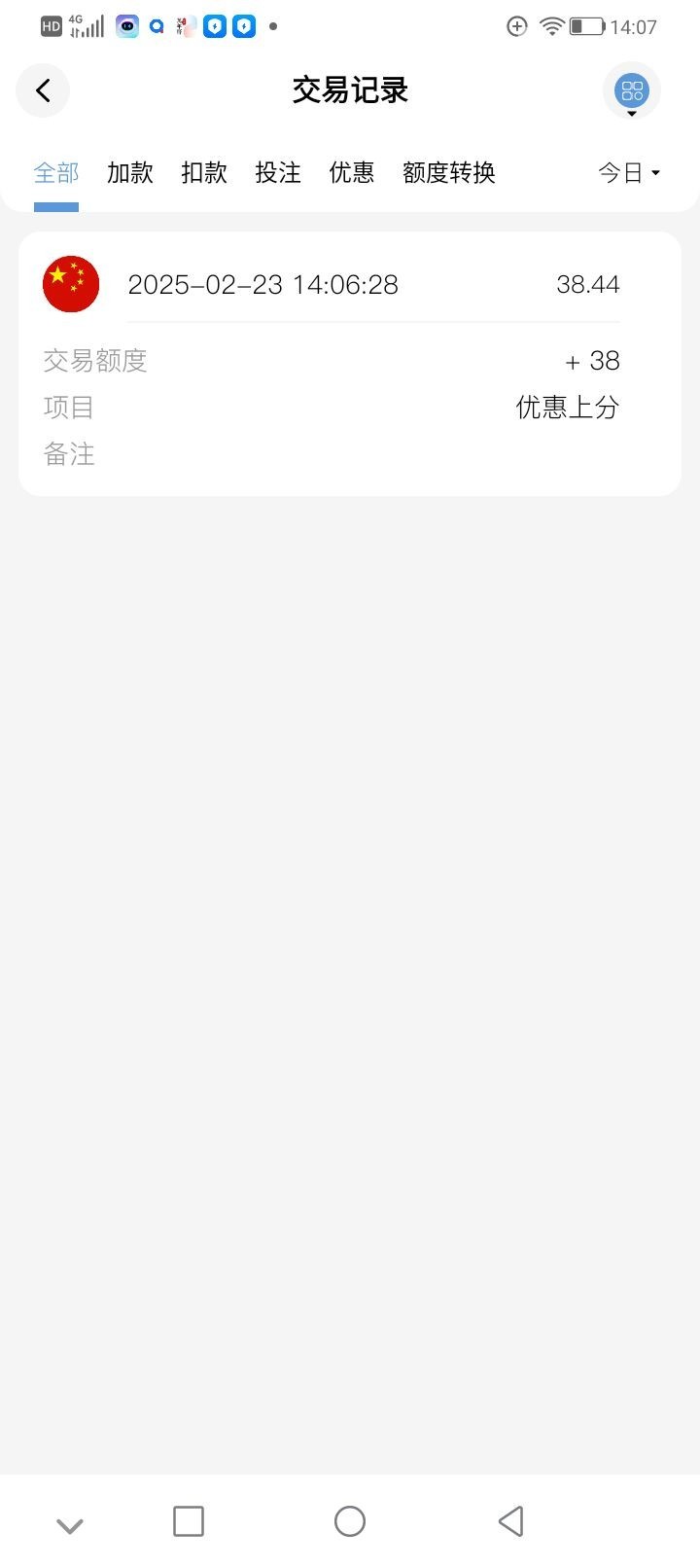Open the 优惠上分 transaction record card
Screen dimensions: 700x1568
click(x=350, y=364)
